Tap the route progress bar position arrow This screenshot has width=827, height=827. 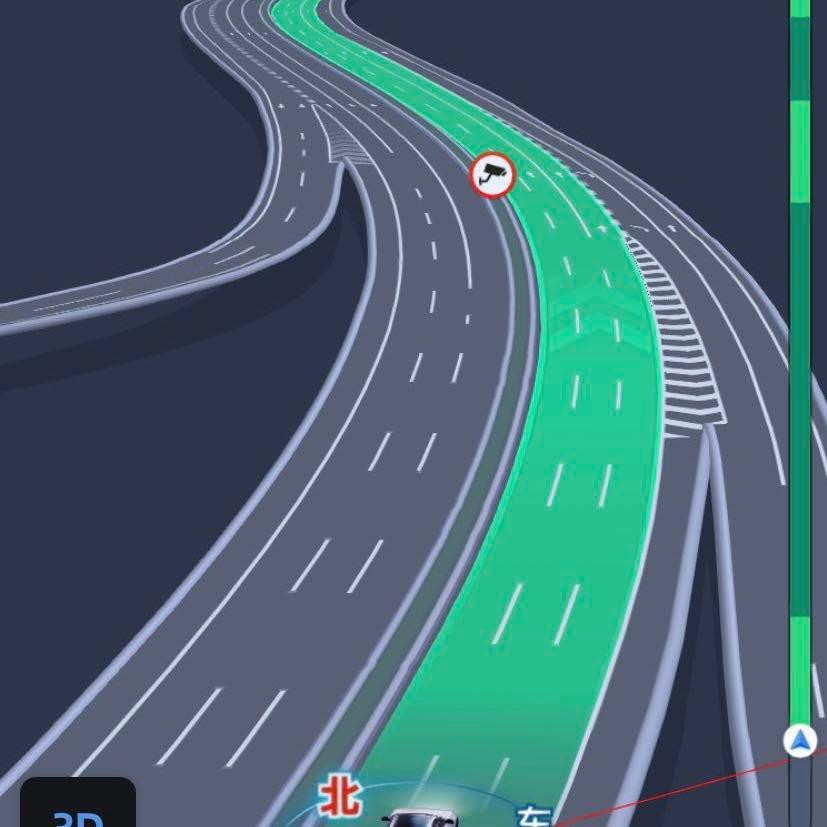(801, 741)
